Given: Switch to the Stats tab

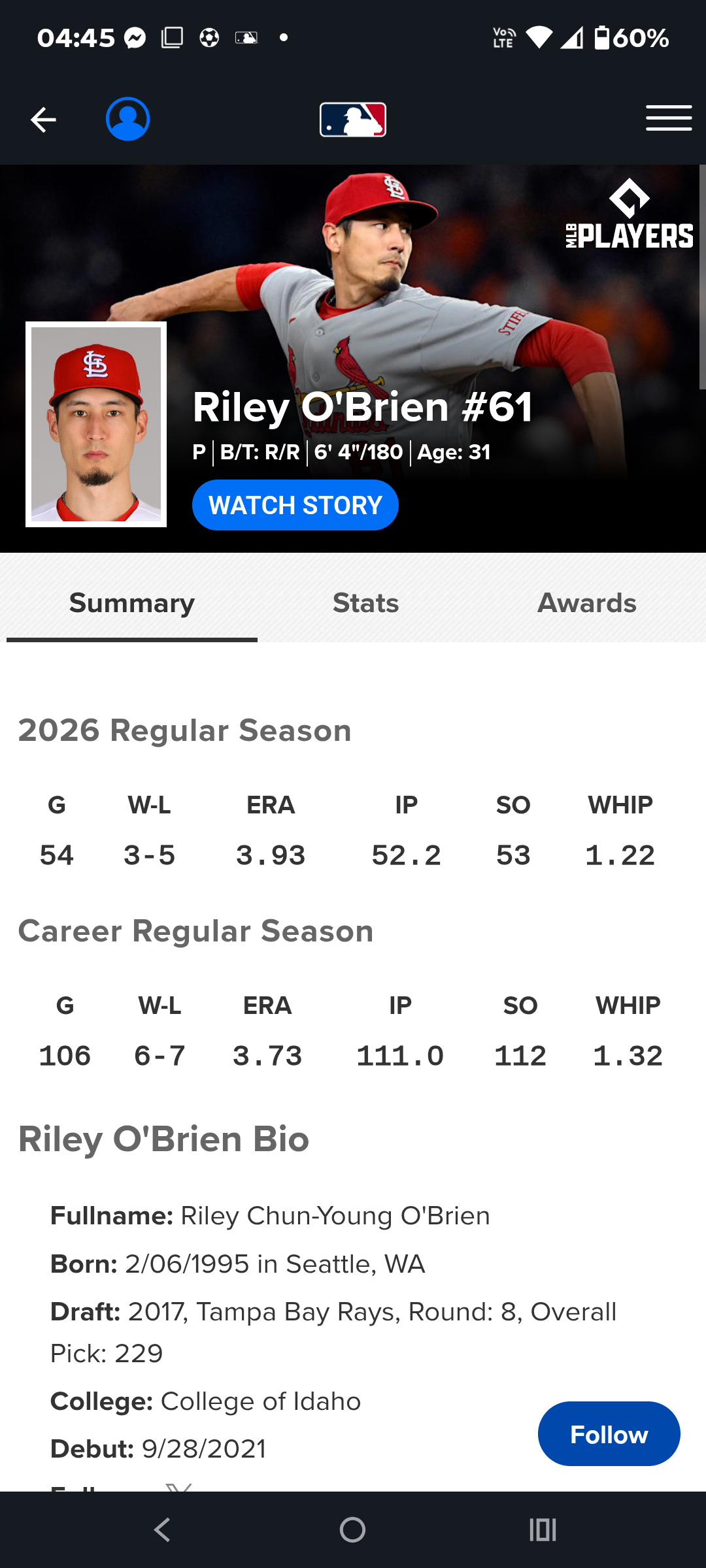Looking at the screenshot, I should [365, 603].
